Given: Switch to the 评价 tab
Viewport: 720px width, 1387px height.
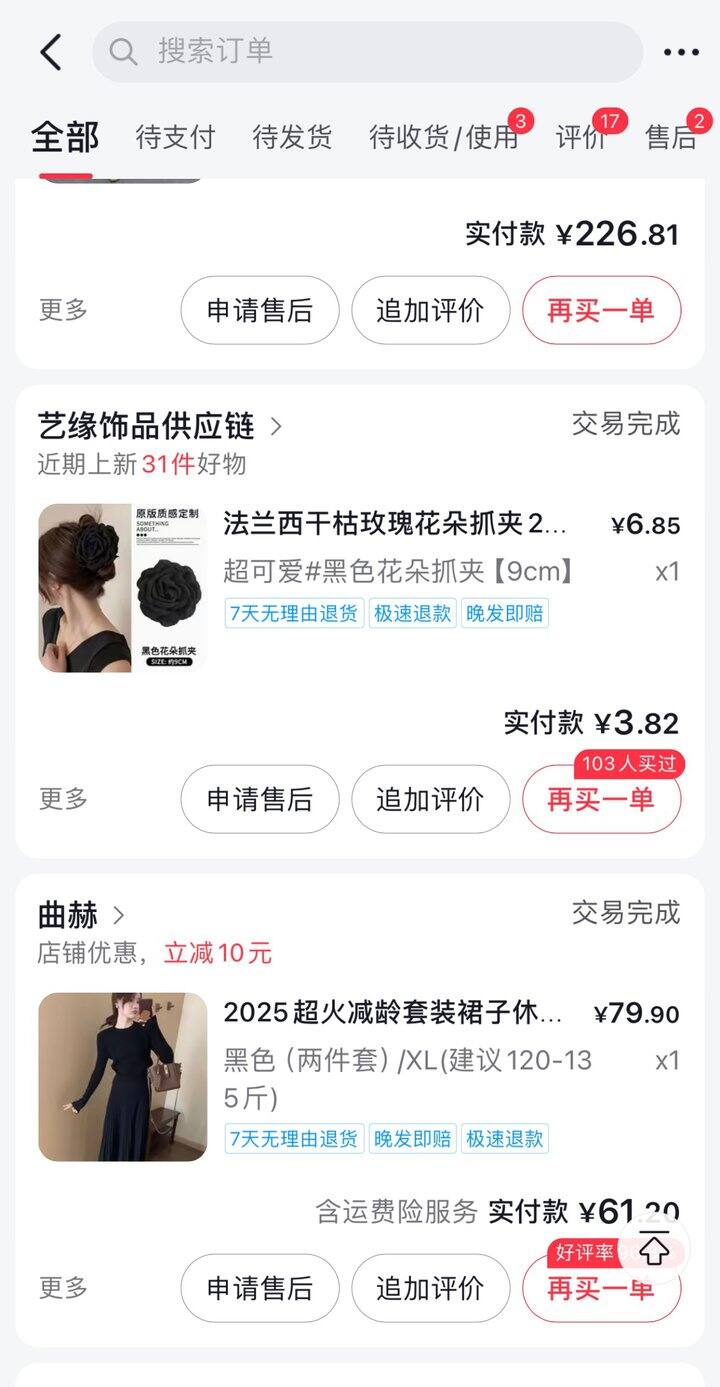Looking at the screenshot, I should click(582, 137).
